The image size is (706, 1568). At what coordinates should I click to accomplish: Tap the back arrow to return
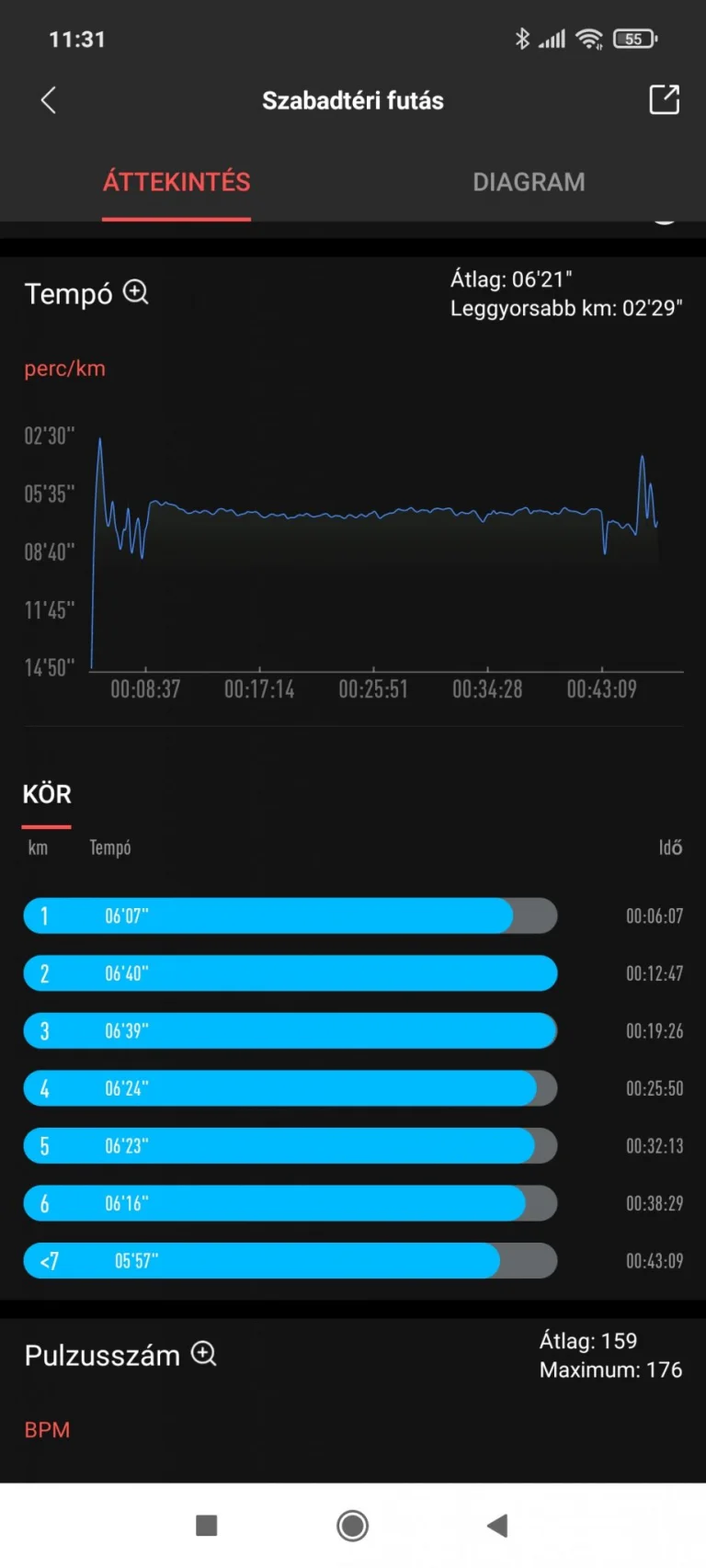[x=48, y=100]
